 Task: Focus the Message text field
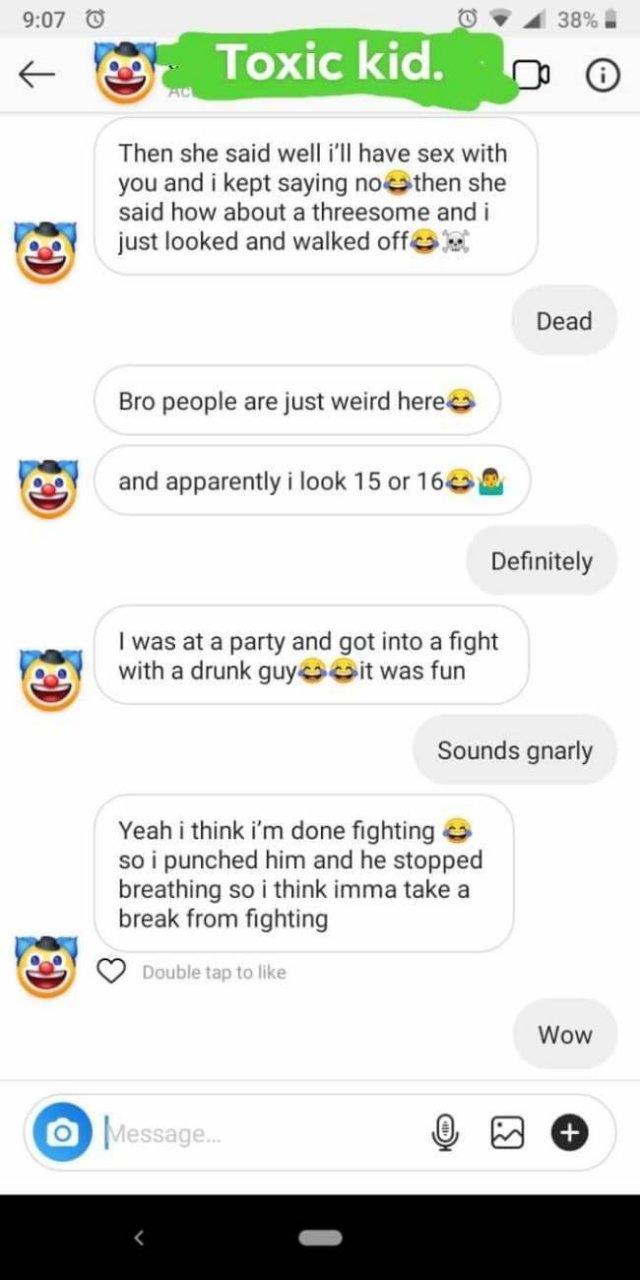click(x=260, y=1134)
